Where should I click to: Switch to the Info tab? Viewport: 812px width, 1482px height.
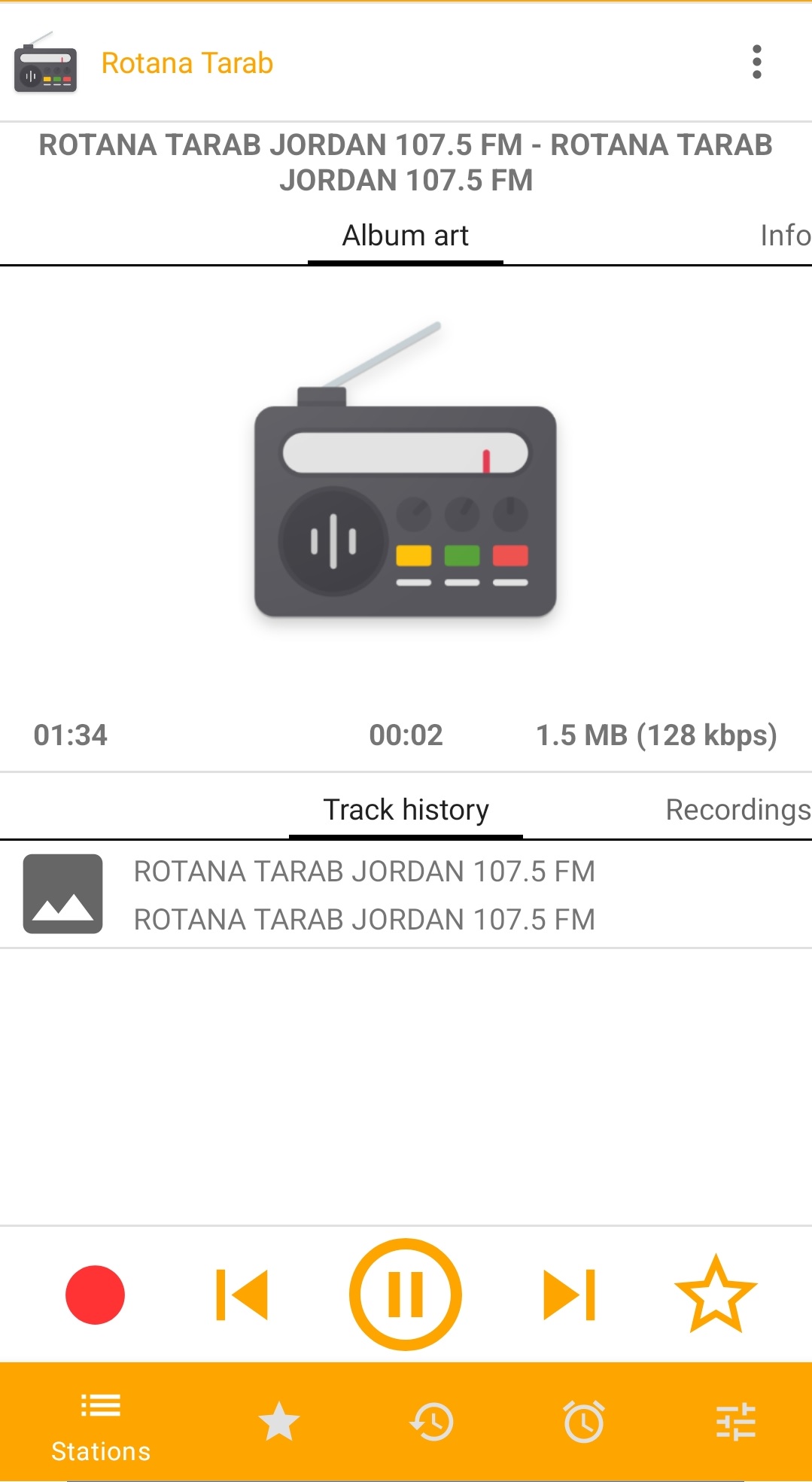point(784,236)
